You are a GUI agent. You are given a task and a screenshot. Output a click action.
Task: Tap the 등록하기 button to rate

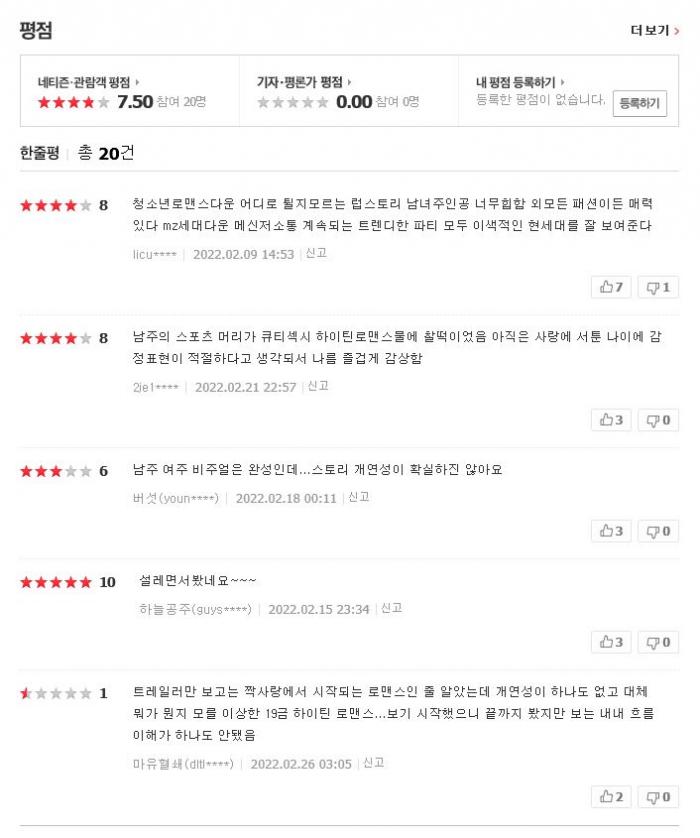[639, 103]
